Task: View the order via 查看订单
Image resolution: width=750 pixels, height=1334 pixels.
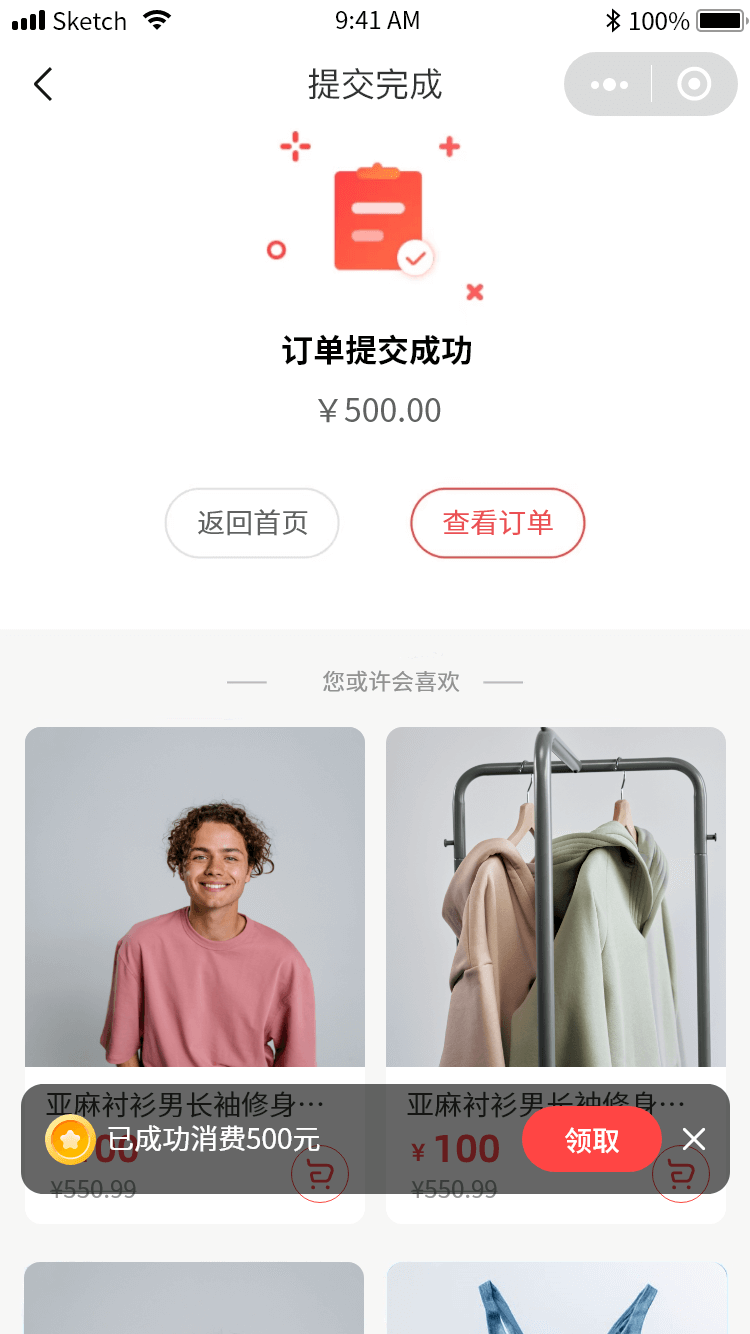Action: (497, 523)
